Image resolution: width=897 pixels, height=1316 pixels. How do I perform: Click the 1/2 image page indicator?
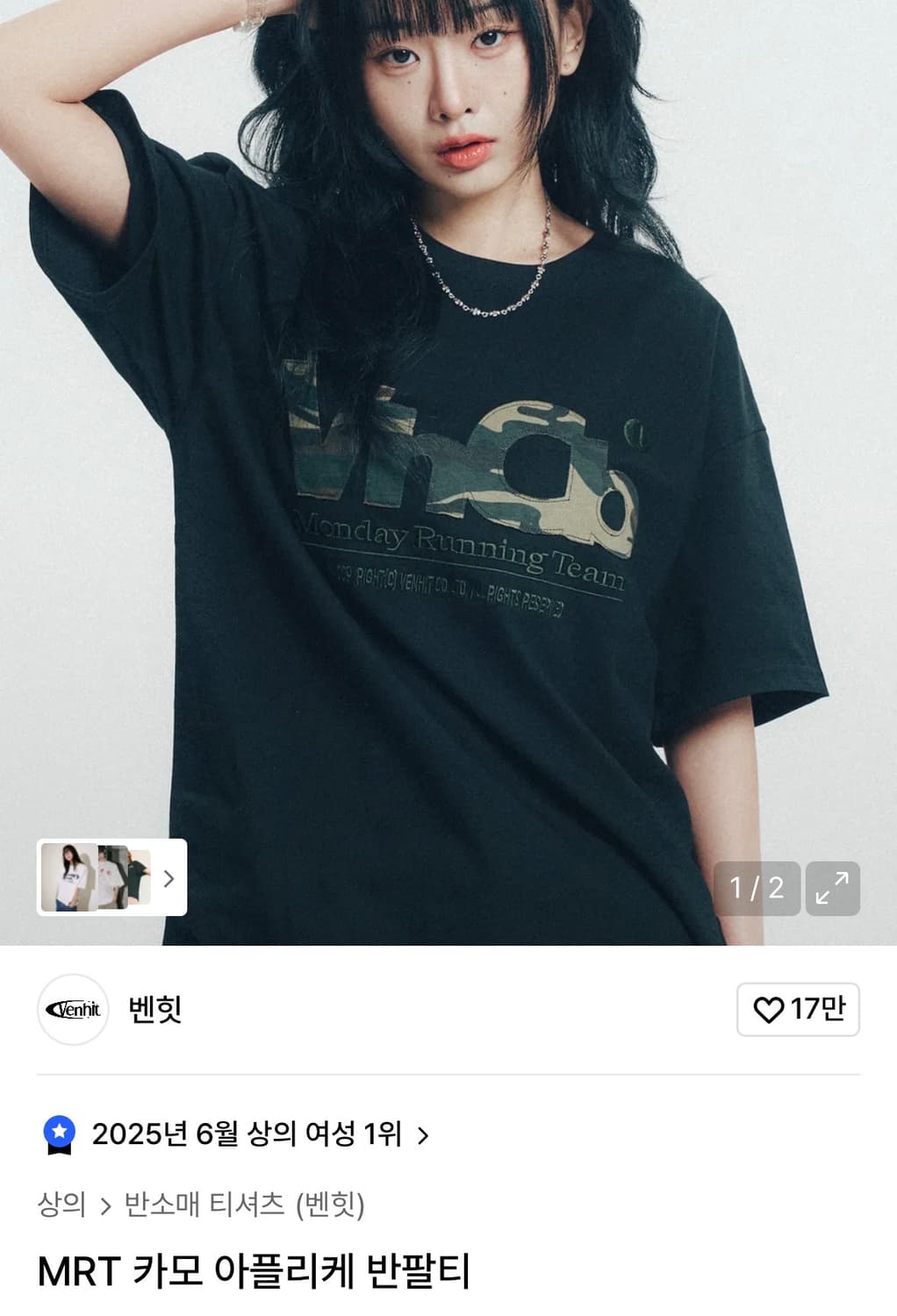[x=757, y=889]
